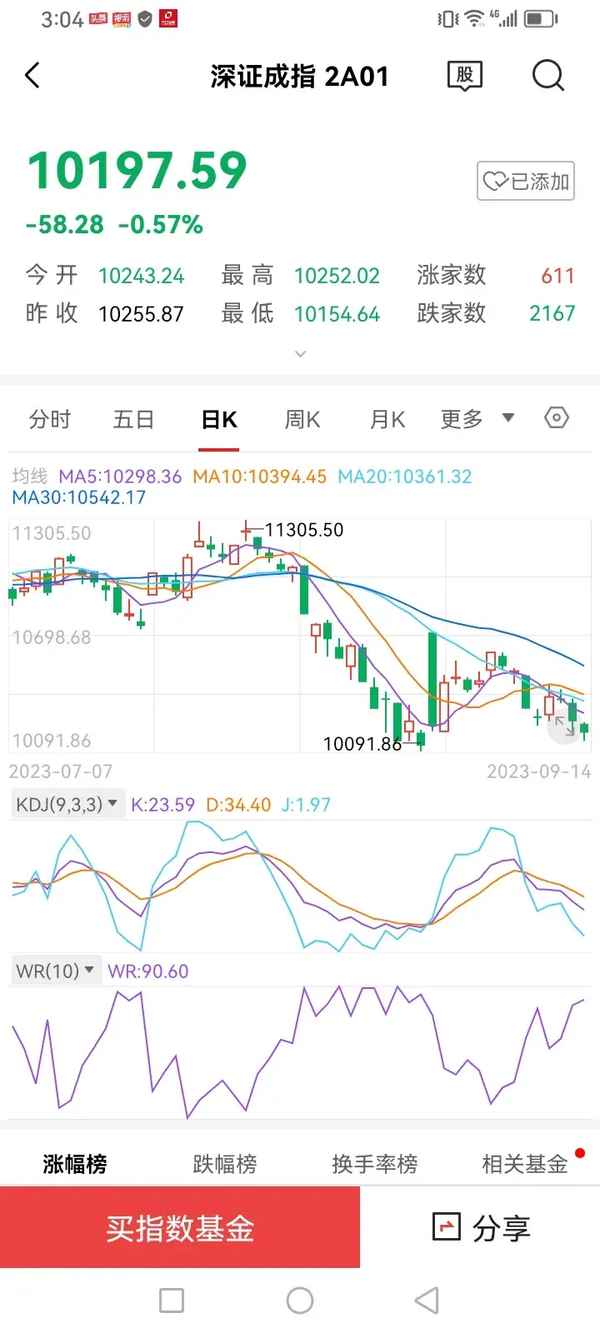Viewport: 600px width, 1333px height.
Task: Switch to the 换手率榜 tab
Action: tap(375, 1164)
